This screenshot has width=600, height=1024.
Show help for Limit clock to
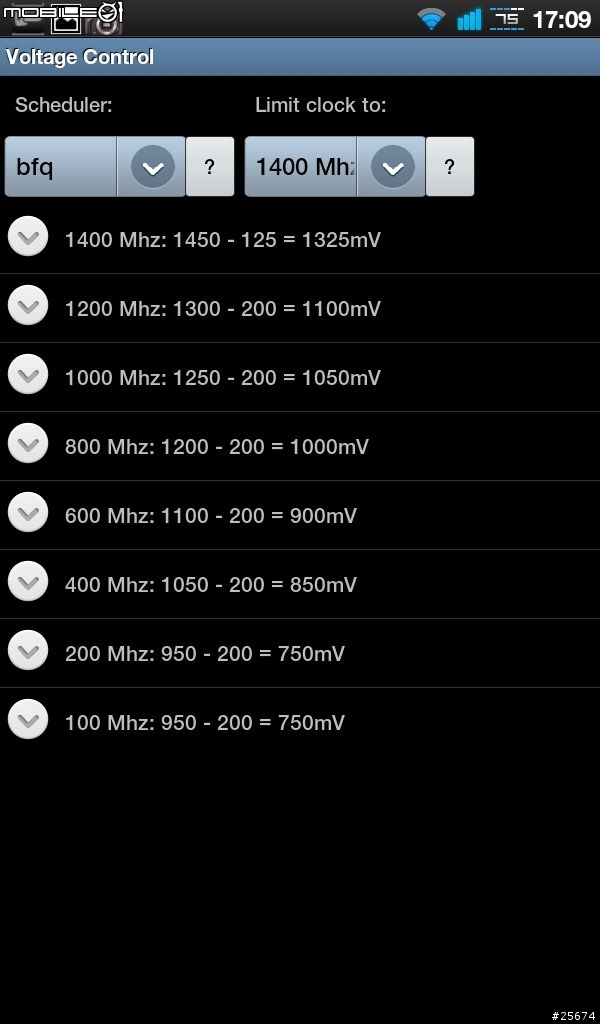click(x=450, y=167)
